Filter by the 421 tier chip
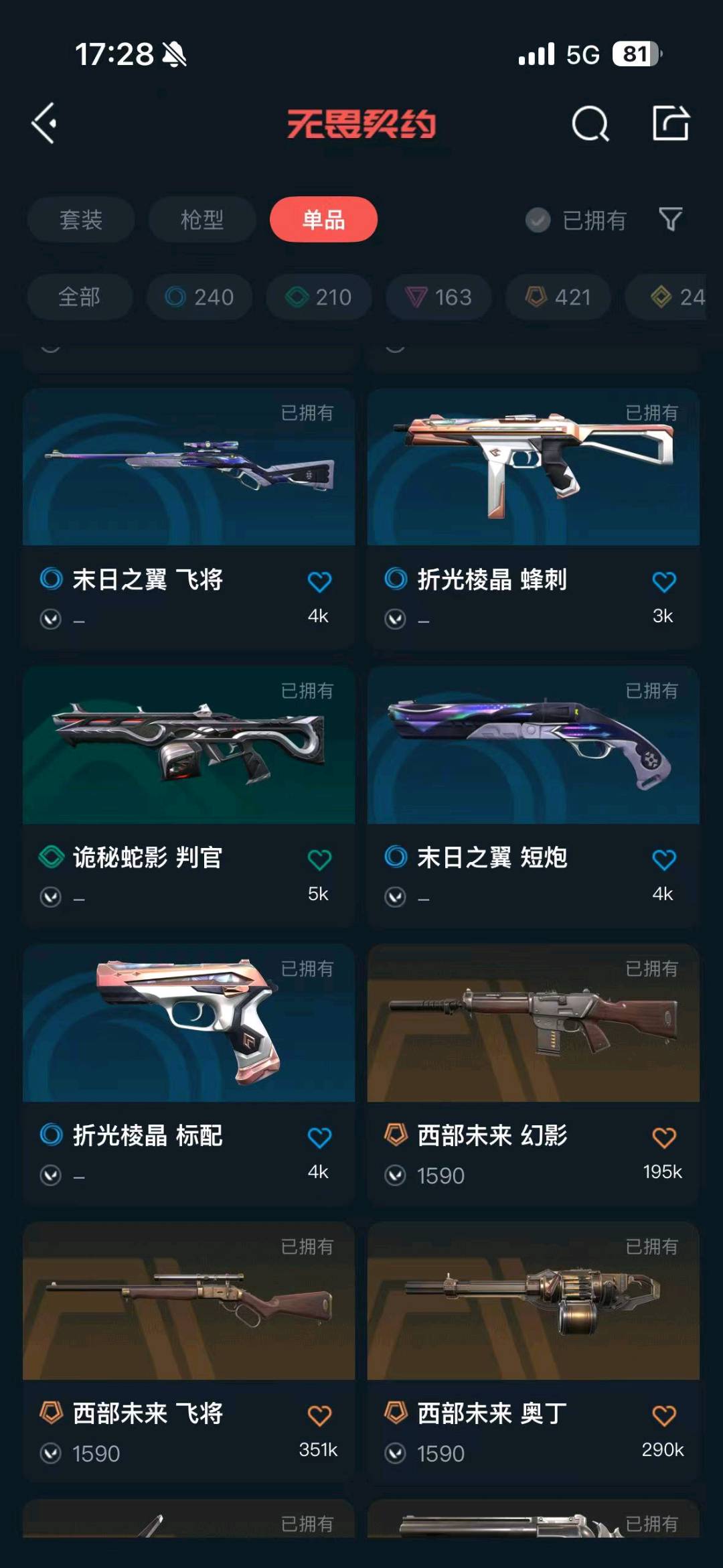 (558, 297)
